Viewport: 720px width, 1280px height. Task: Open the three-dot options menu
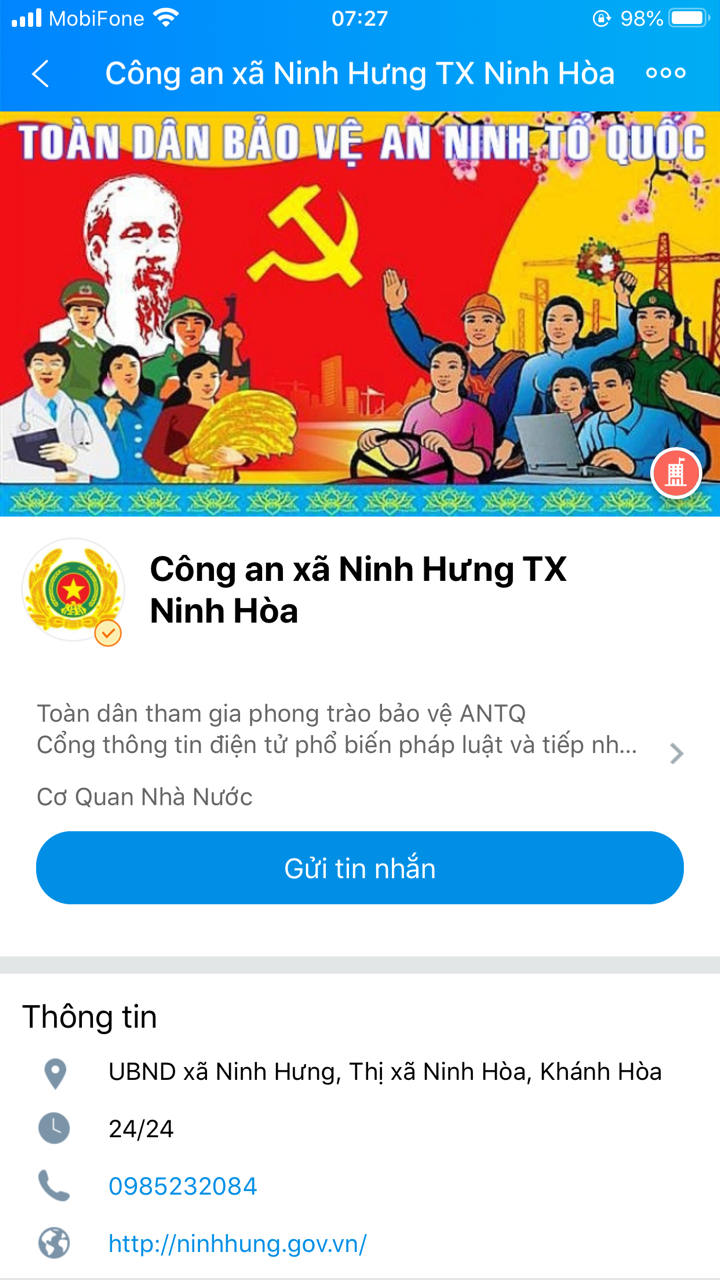(666, 74)
